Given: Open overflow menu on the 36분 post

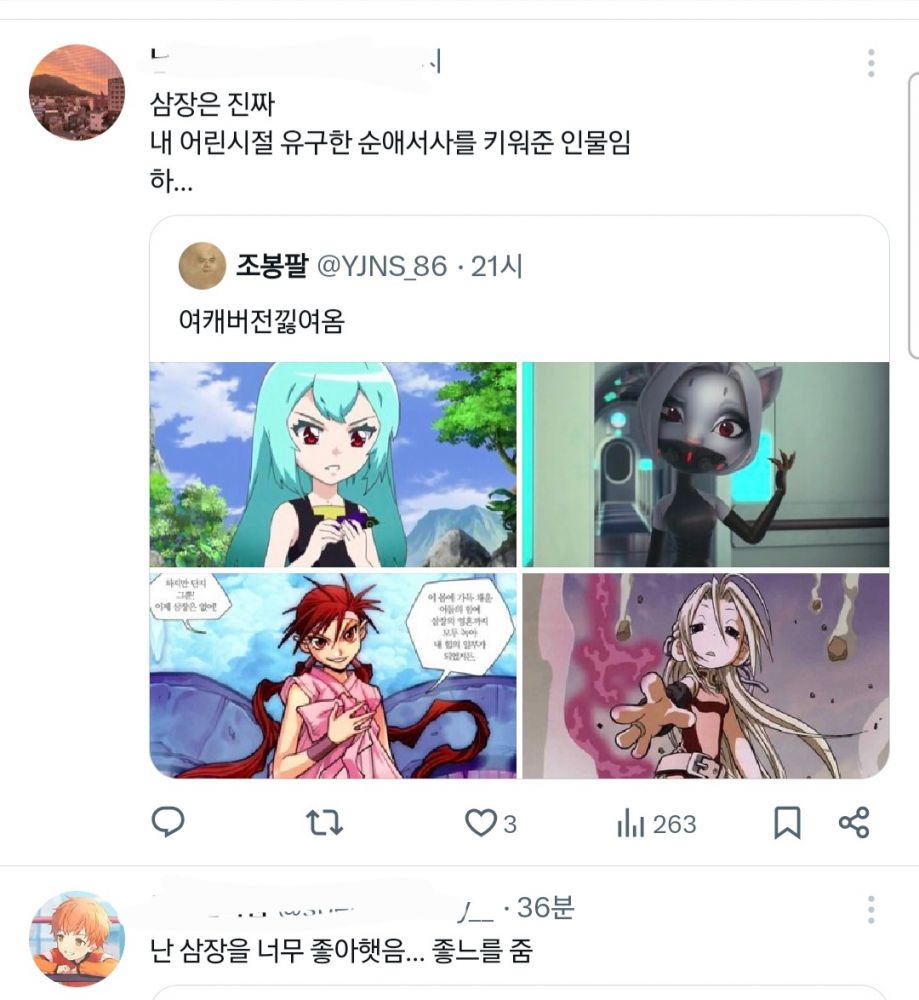Looking at the screenshot, I should (871, 910).
